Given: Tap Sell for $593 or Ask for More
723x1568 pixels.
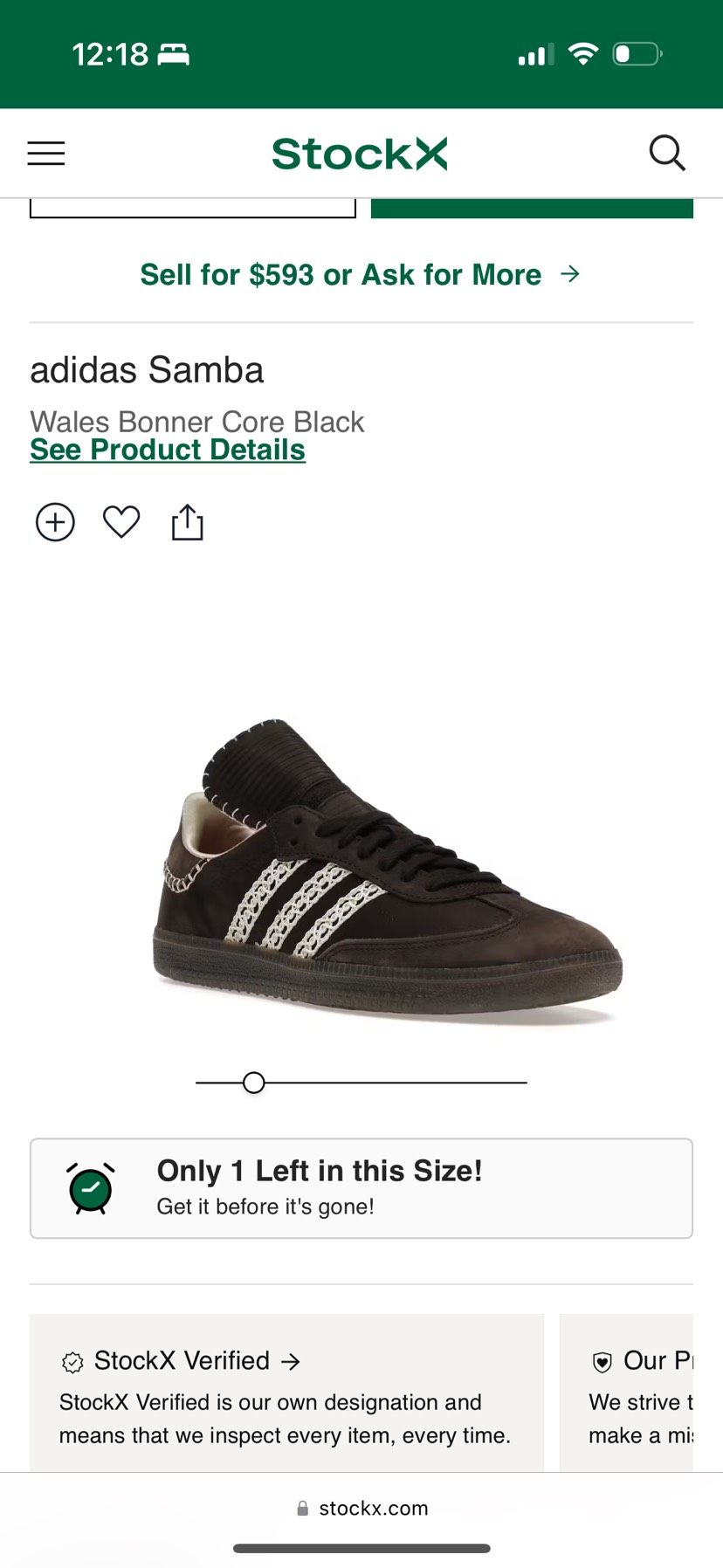Looking at the screenshot, I should pyautogui.click(x=360, y=275).
